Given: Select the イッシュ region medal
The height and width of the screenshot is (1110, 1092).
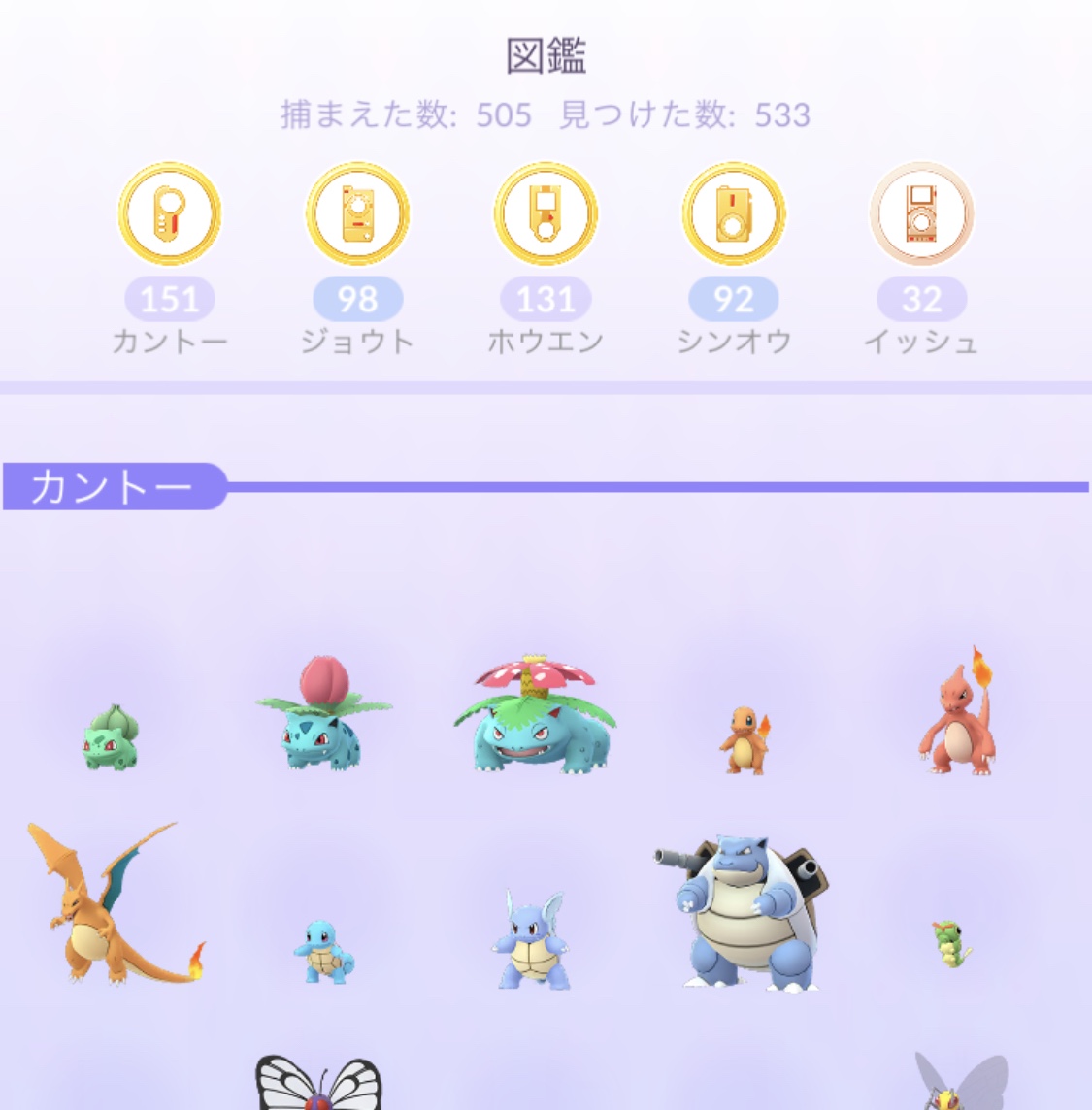Looking at the screenshot, I should tap(921, 214).
